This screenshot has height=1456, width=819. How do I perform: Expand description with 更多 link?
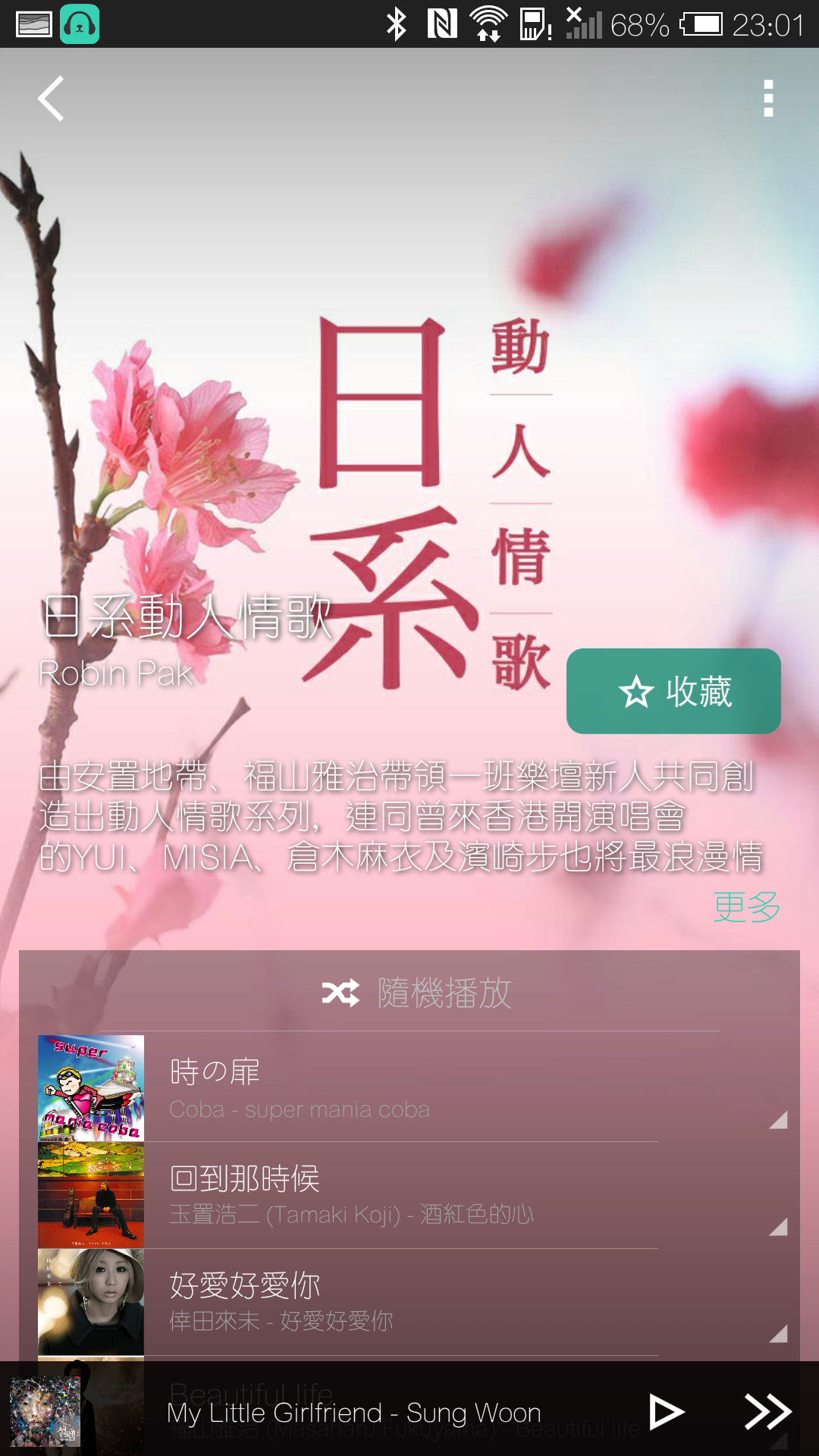[x=746, y=906]
